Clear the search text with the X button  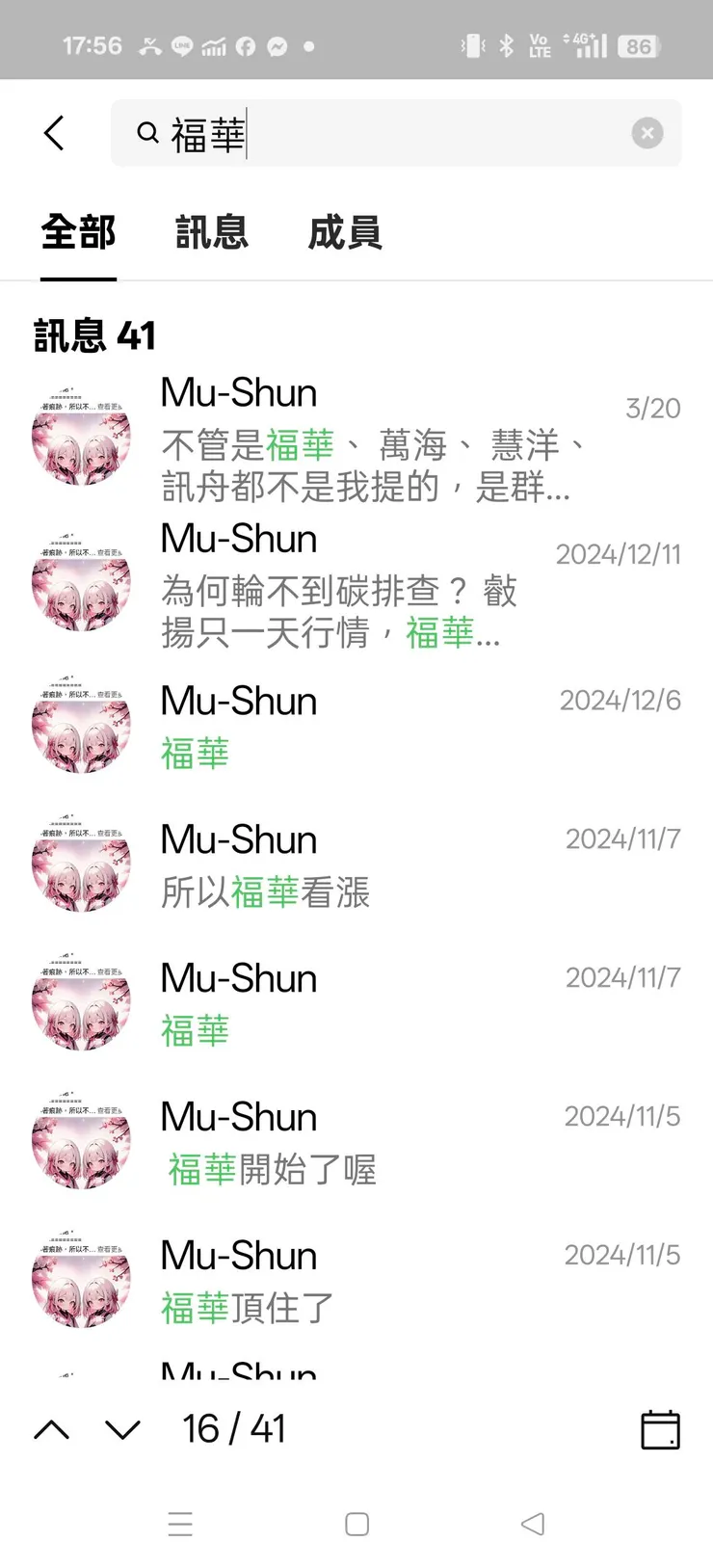tap(647, 133)
